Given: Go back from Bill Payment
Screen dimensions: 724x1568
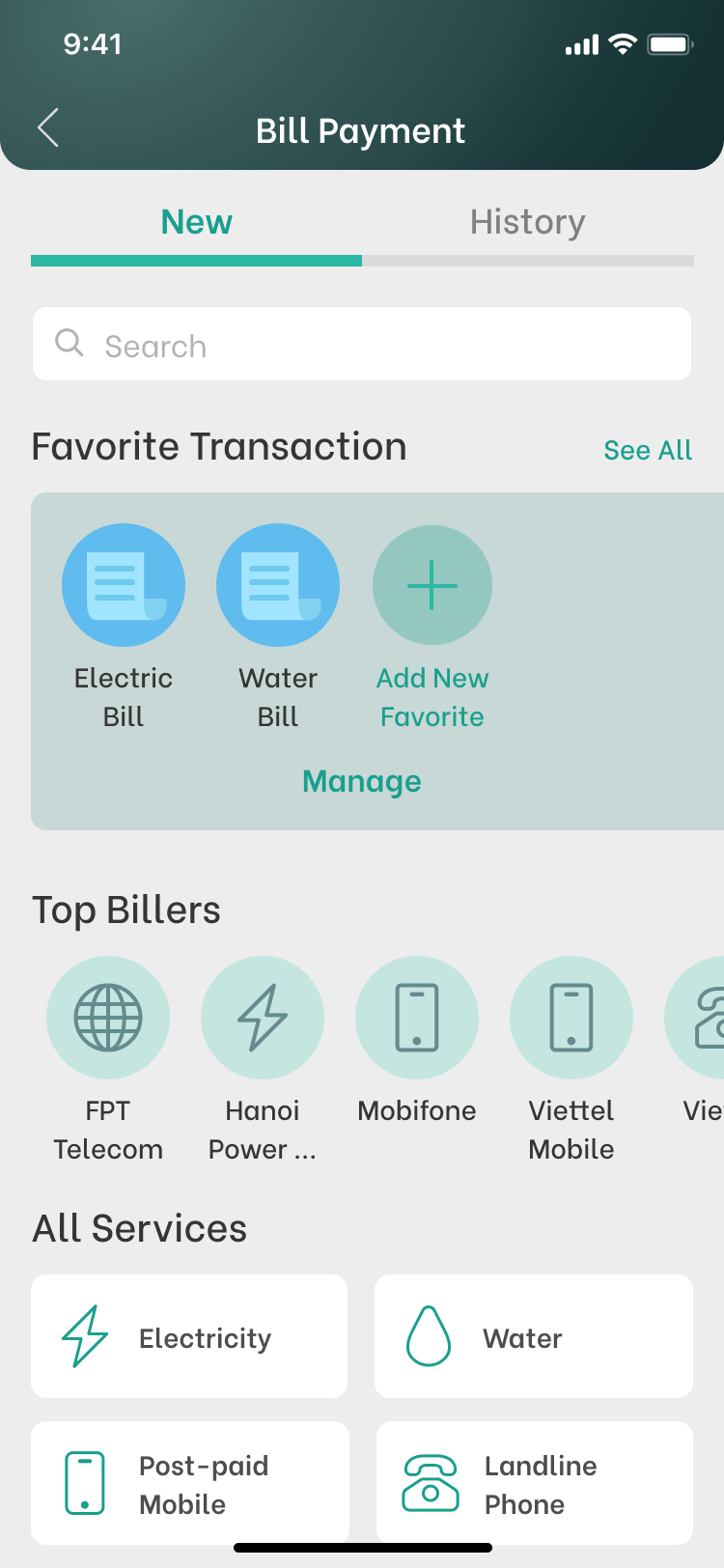Looking at the screenshot, I should click(x=48, y=128).
